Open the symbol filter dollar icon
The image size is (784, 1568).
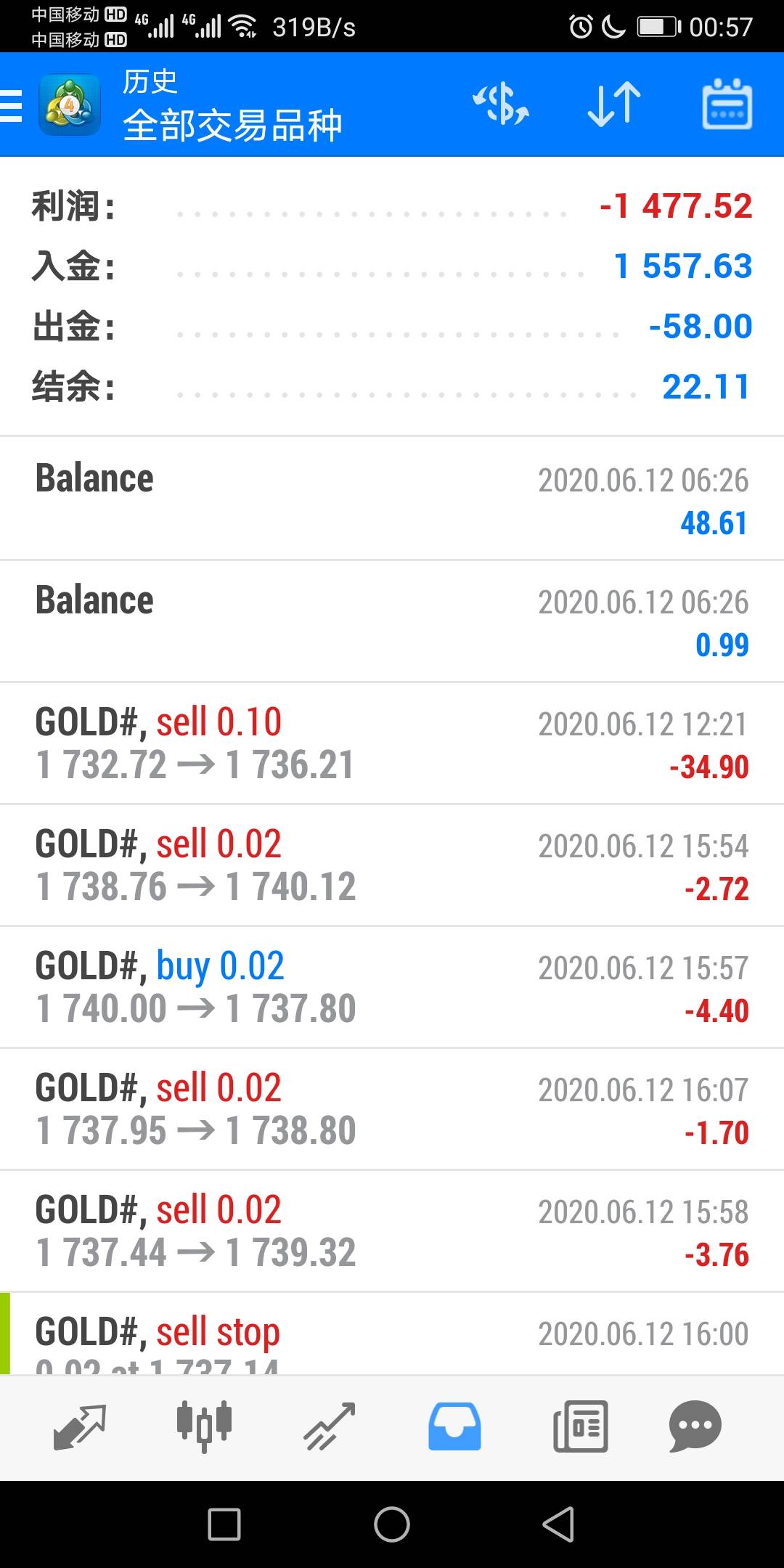[501, 105]
